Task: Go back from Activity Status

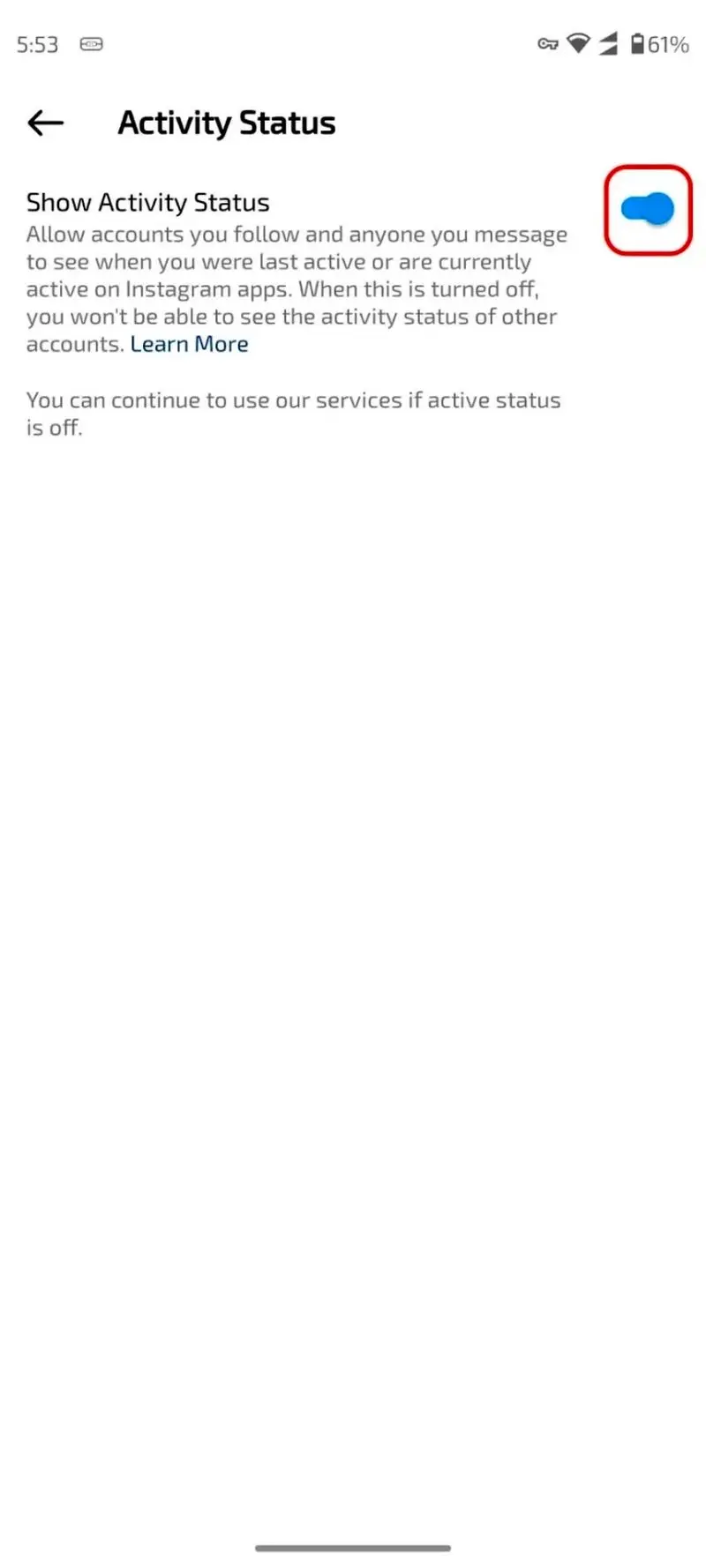Action: coord(45,123)
